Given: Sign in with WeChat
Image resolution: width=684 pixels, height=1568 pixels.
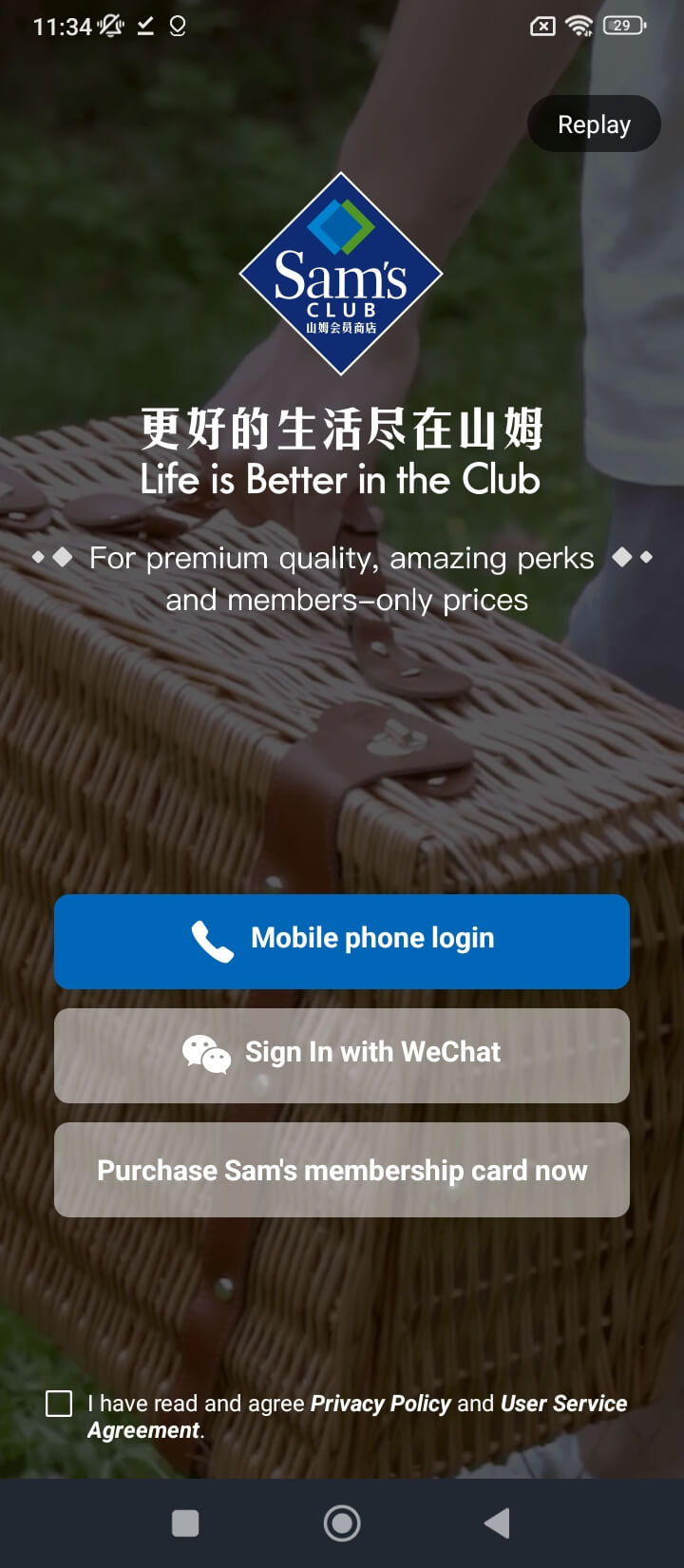Looking at the screenshot, I should click(x=342, y=1055).
